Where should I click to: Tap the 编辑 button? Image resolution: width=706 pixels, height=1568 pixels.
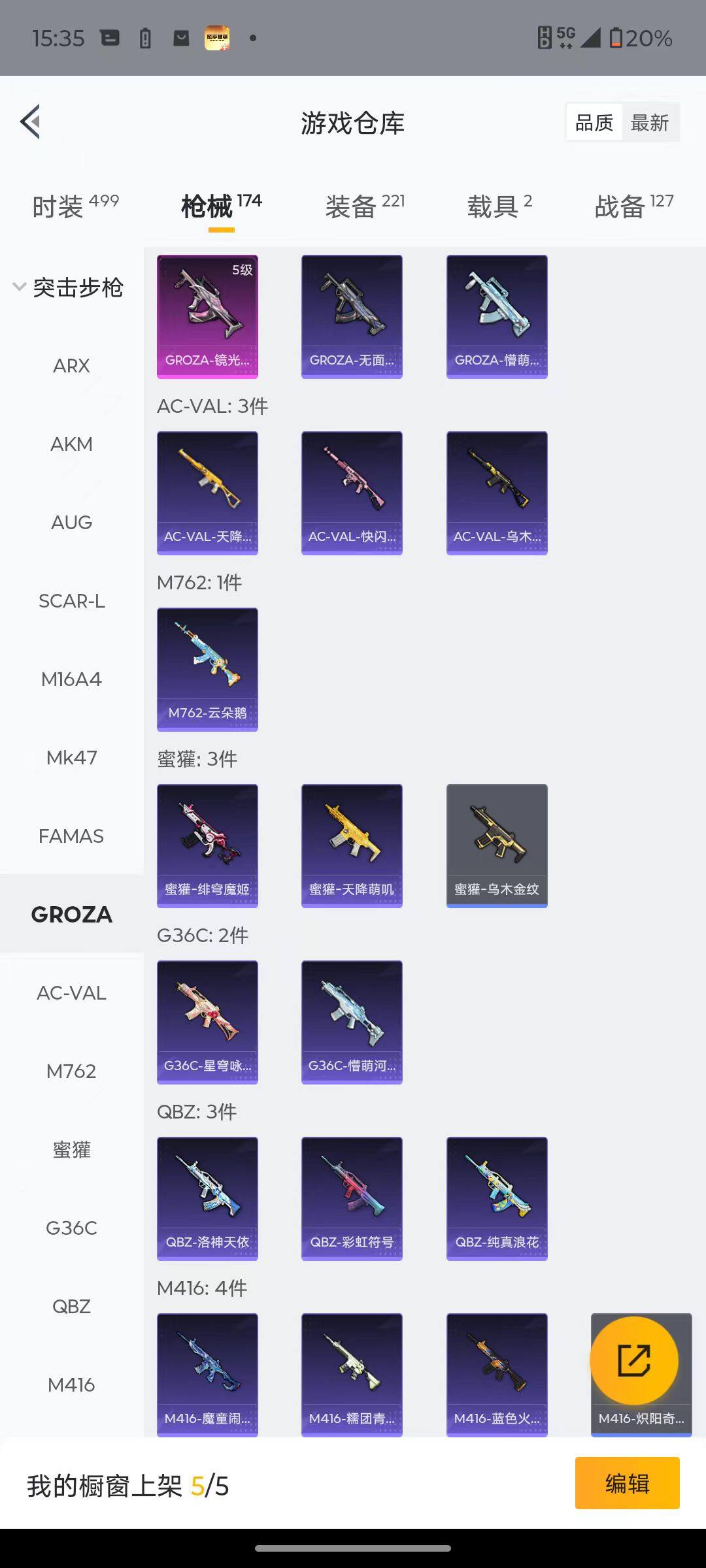(x=627, y=1484)
